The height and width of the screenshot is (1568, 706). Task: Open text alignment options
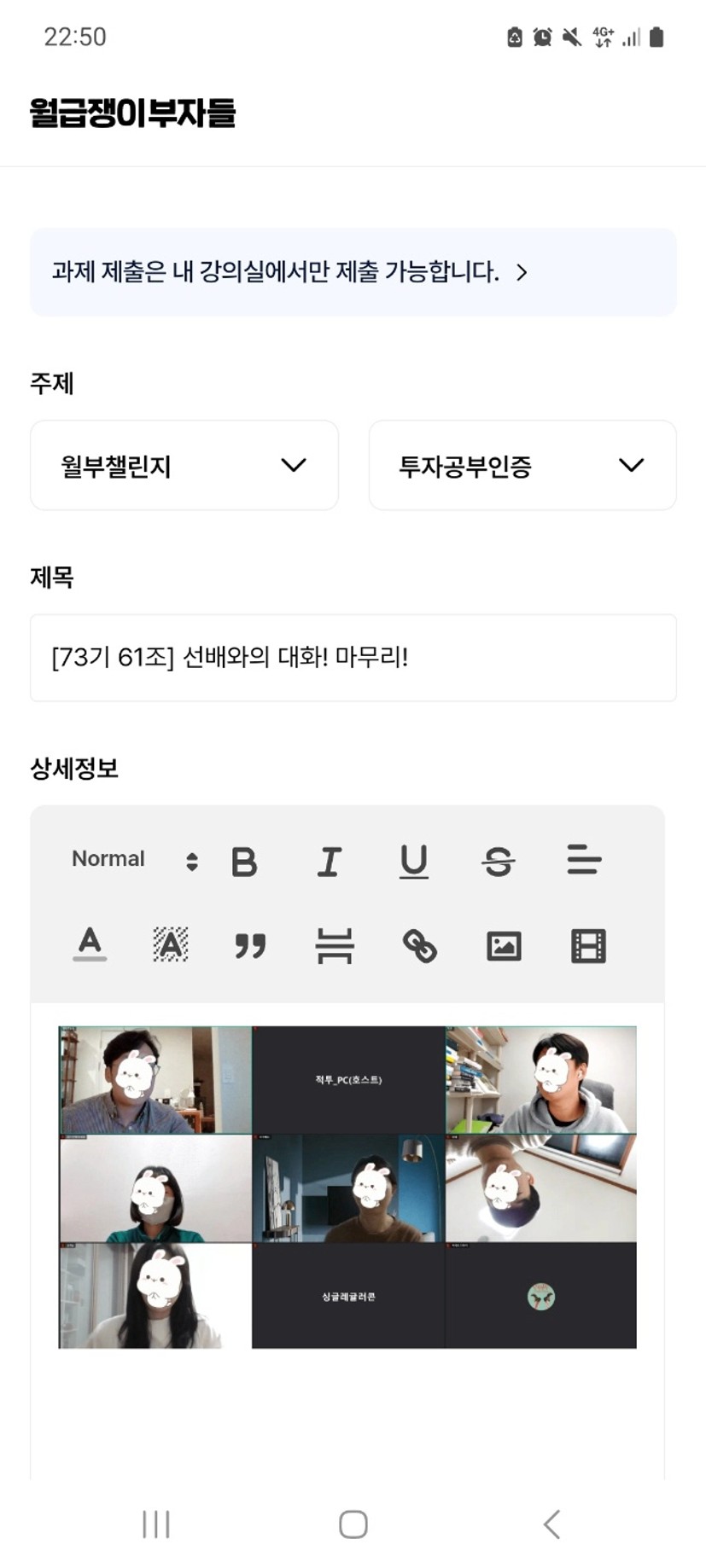point(584,859)
